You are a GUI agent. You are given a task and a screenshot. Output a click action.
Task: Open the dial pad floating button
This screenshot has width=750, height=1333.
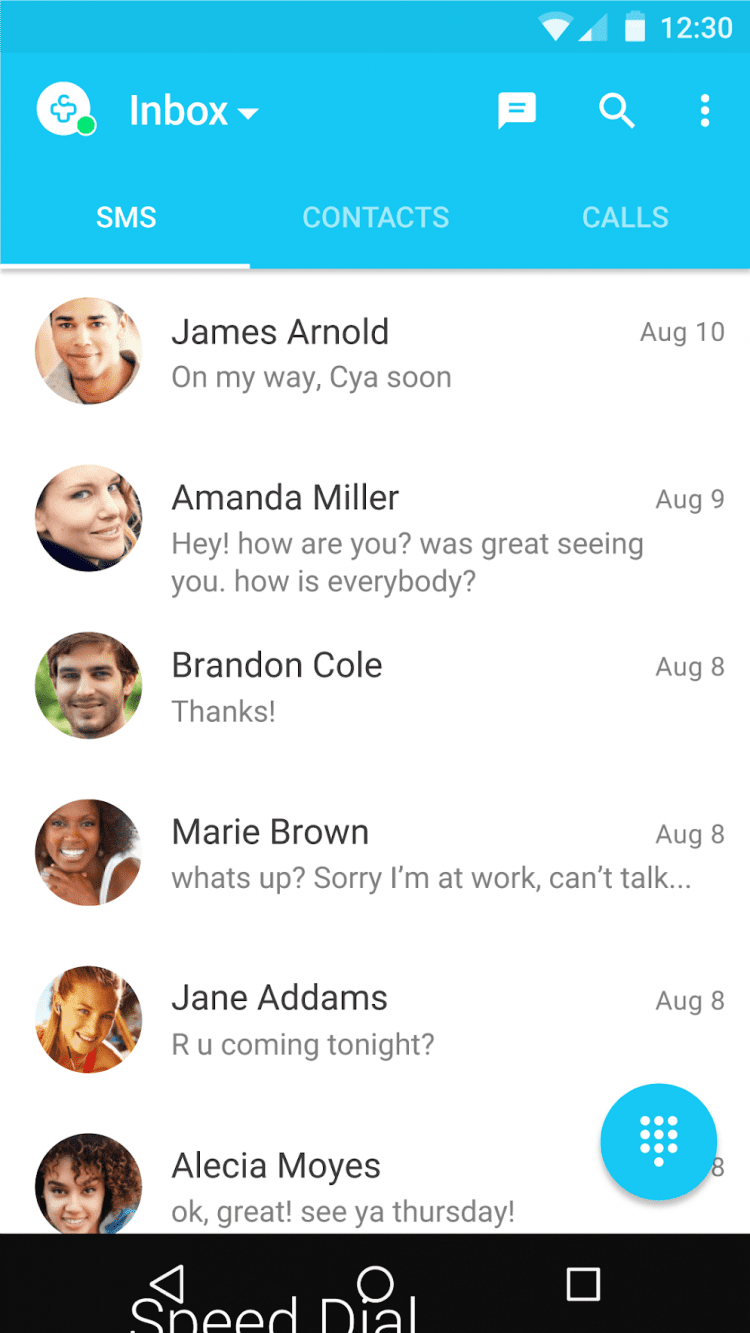pos(658,1141)
